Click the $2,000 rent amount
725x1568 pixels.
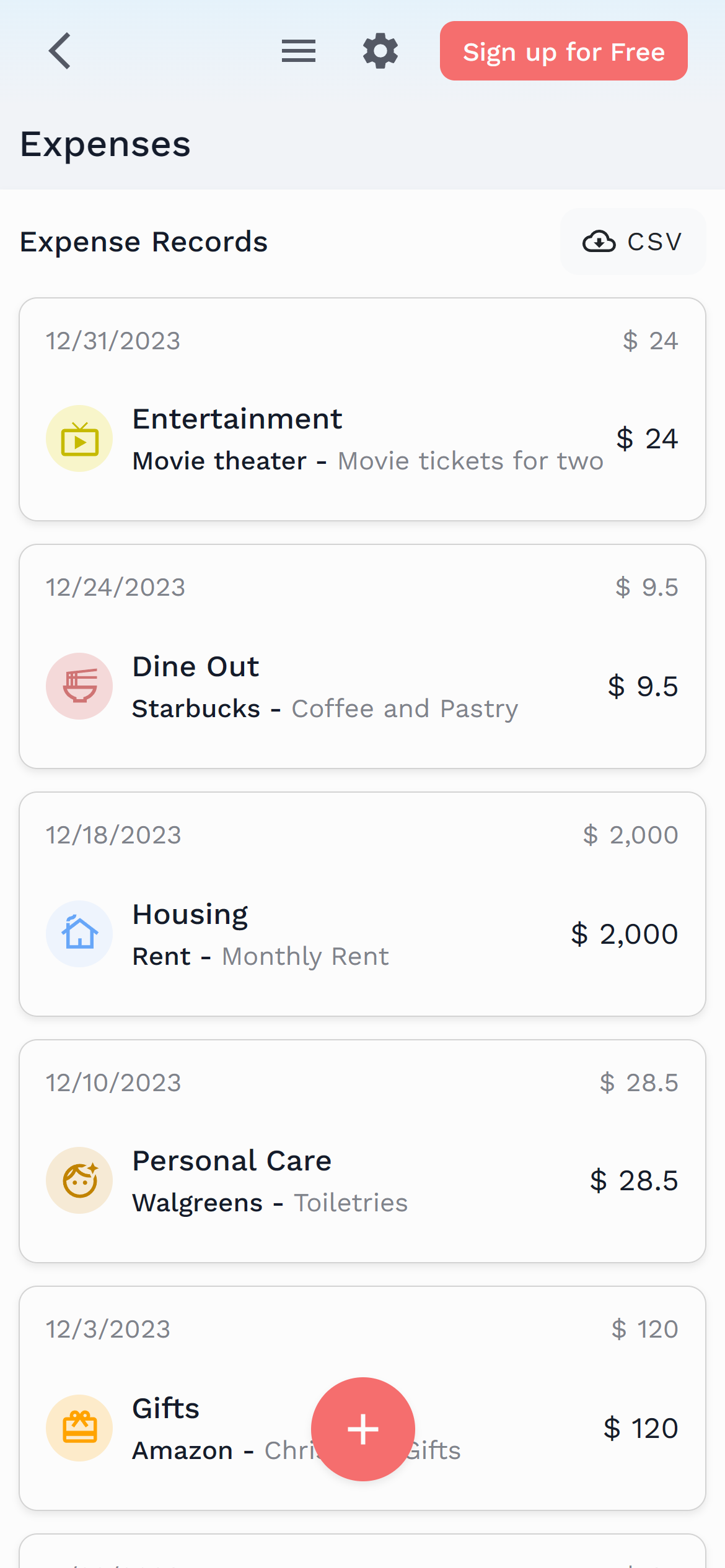[x=626, y=934]
